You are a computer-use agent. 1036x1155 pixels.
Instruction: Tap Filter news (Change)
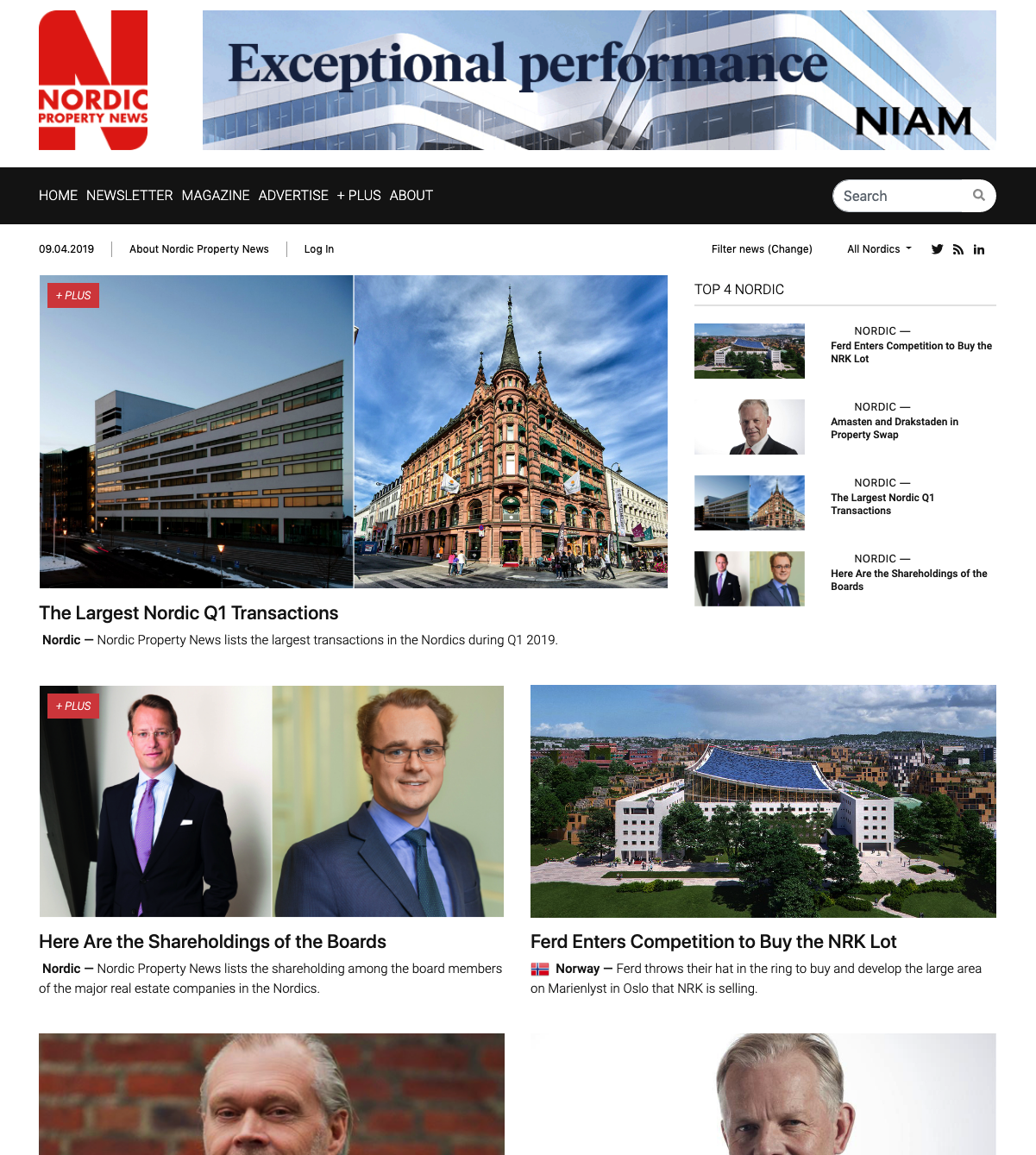coord(762,249)
